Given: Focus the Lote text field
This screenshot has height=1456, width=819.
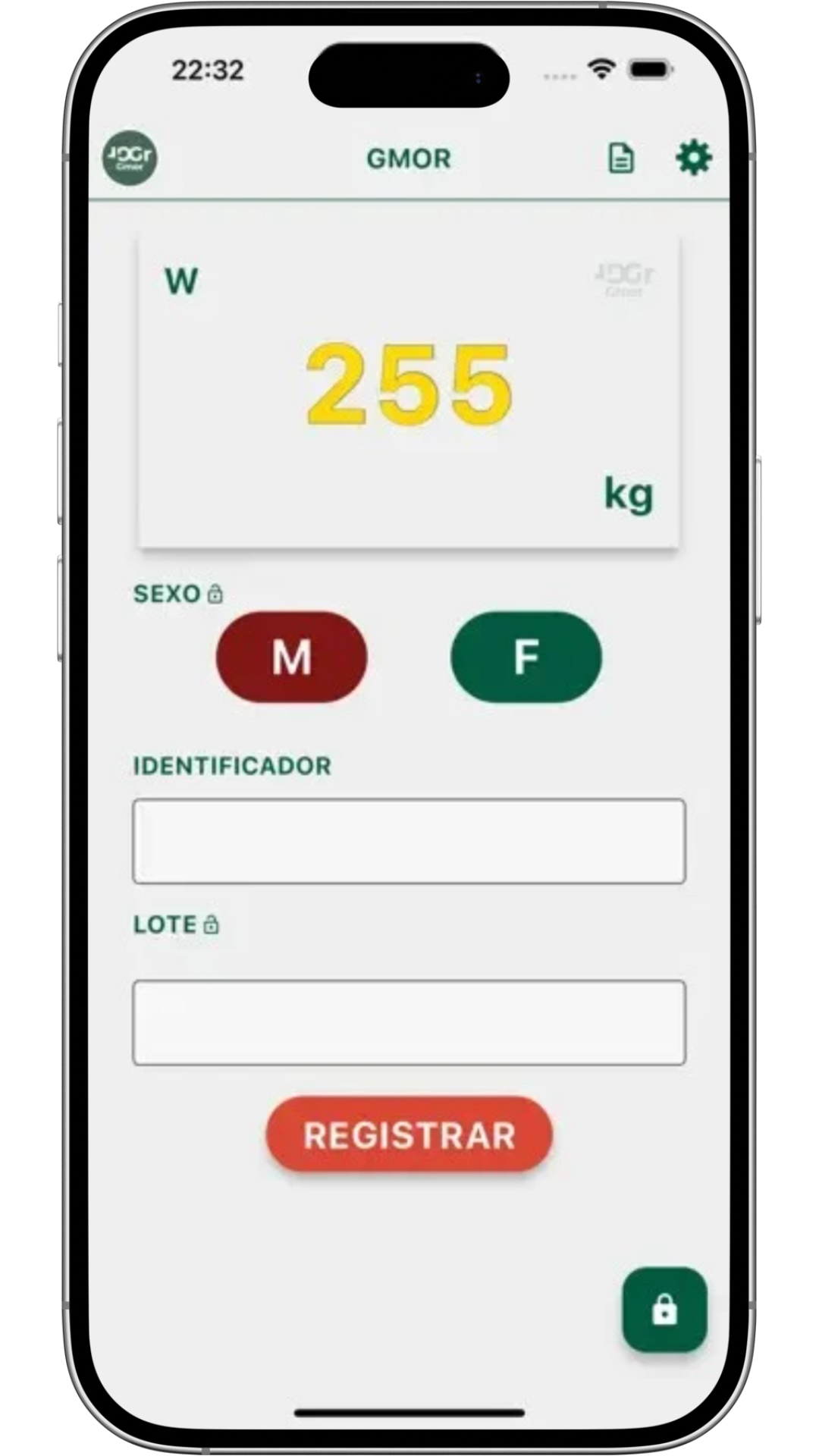Looking at the screenshot, I should click(x=409, y=1022).
